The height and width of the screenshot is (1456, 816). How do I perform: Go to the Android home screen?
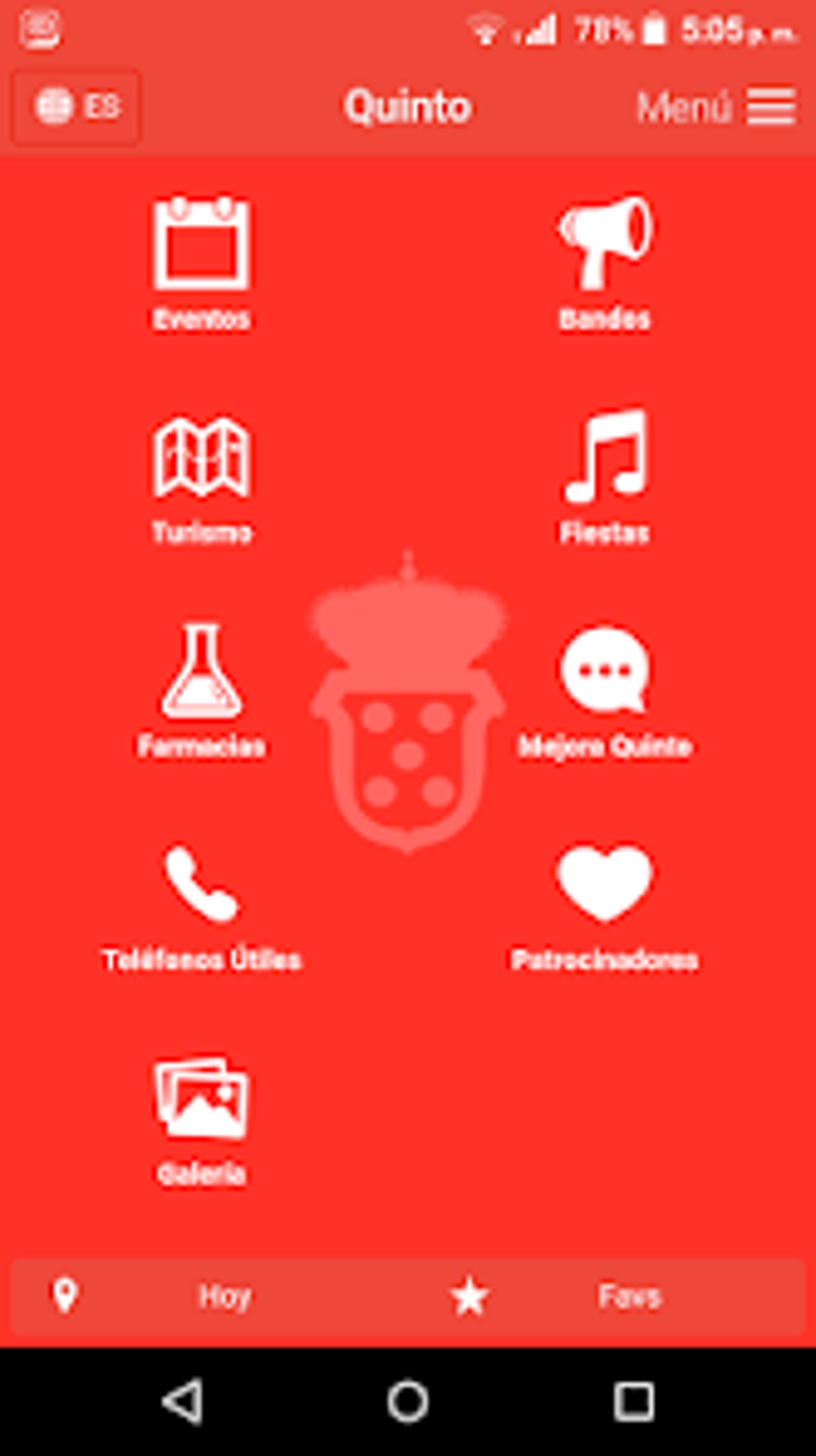pyautogui.click(x=408, y=1402)
